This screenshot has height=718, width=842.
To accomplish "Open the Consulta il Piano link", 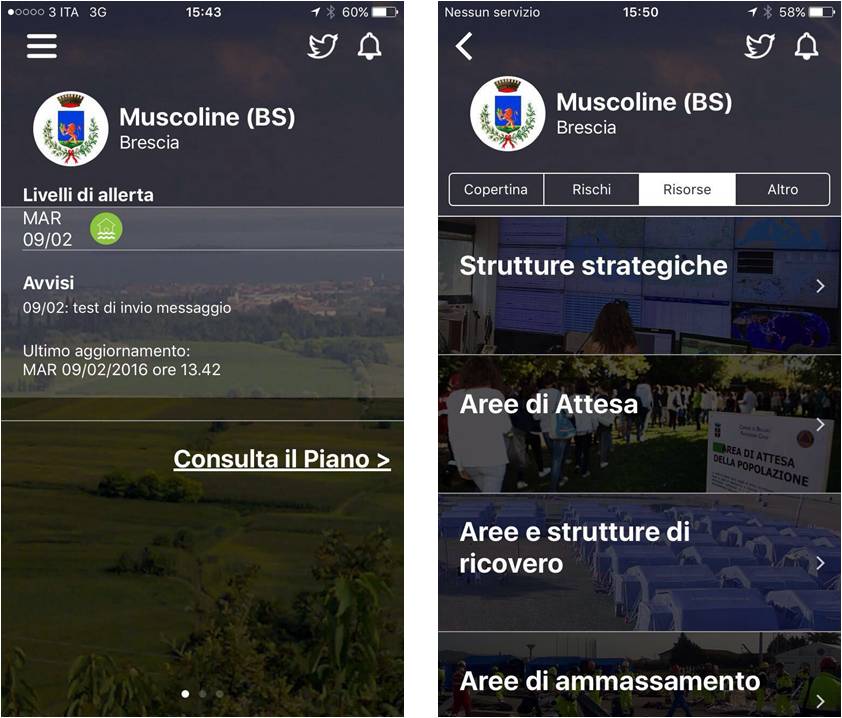I will tap(281, 459).
